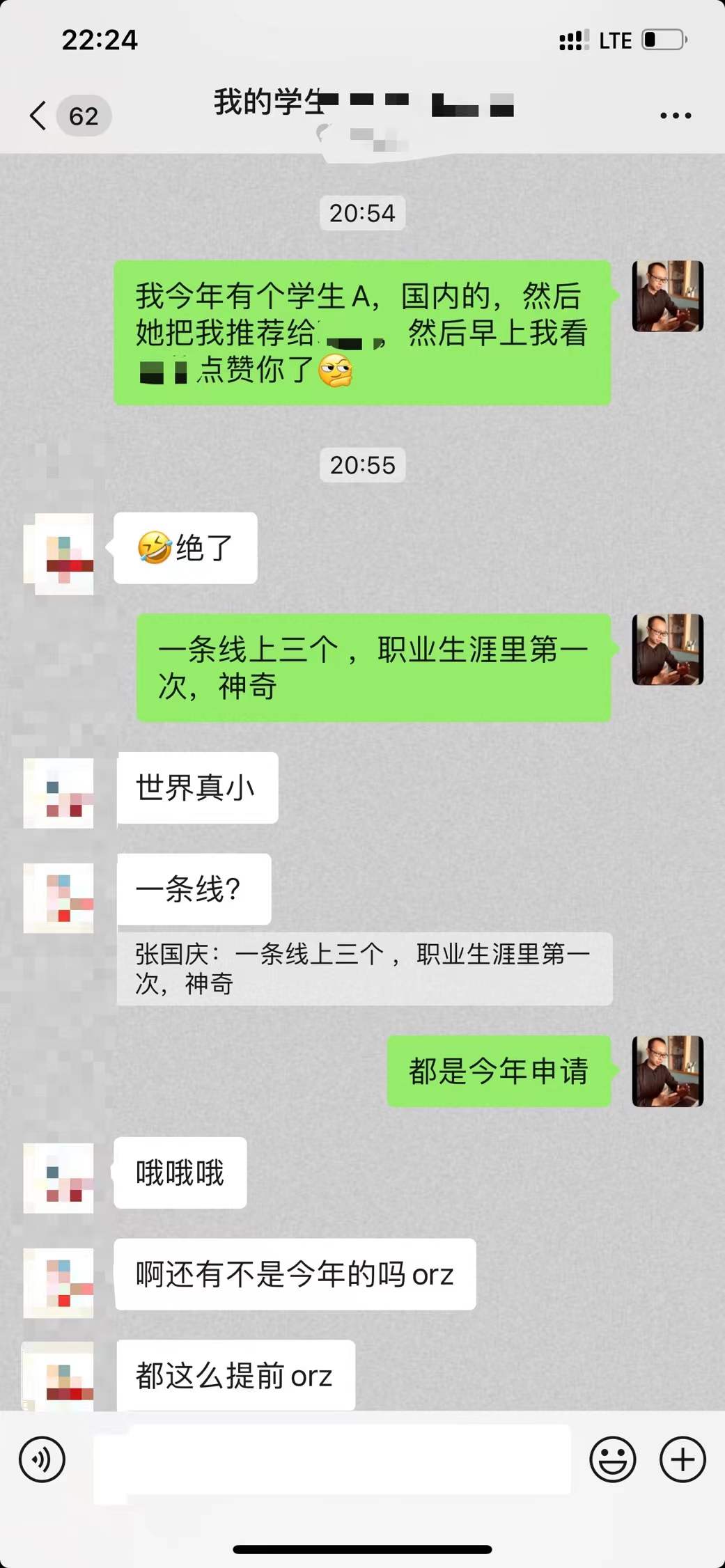Switch to voice message input
The image size is (725, 1568).
42,1459
